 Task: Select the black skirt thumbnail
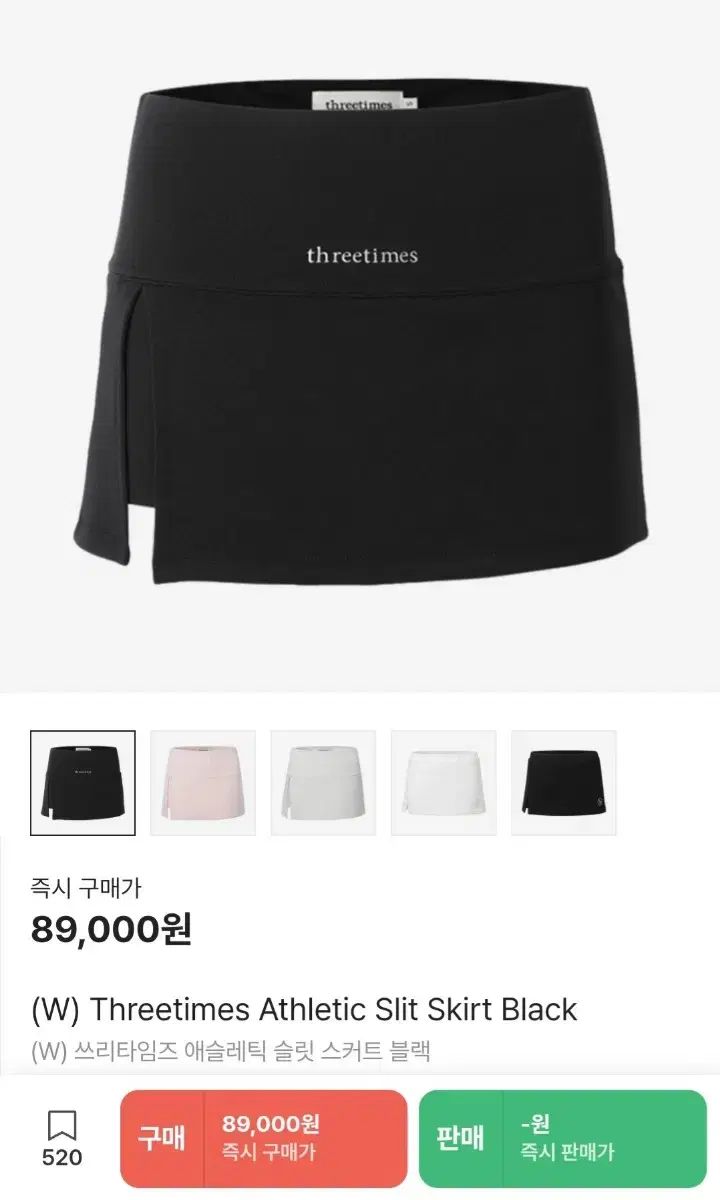[83, 783]
